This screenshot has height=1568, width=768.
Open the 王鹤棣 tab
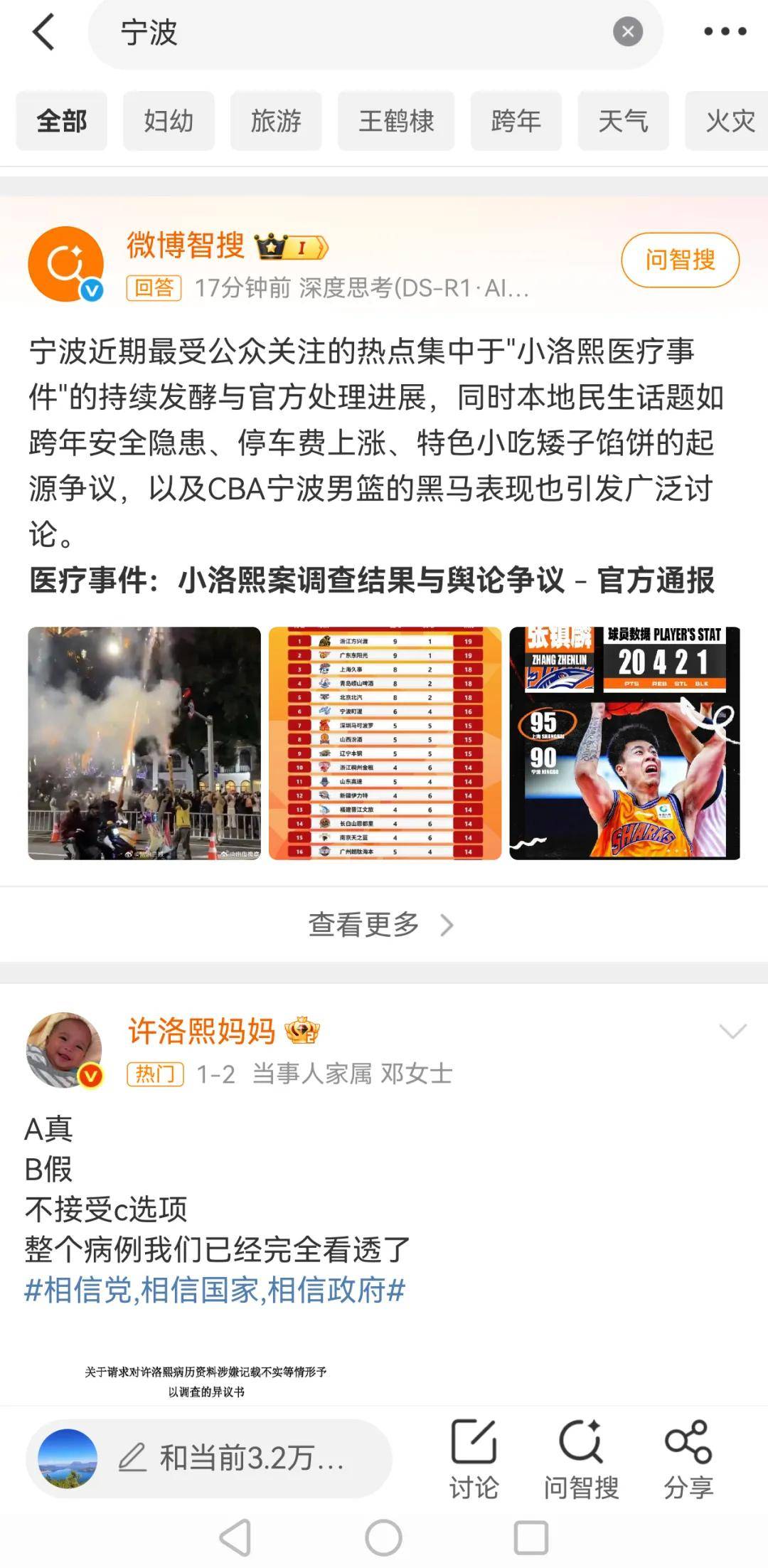[396, 121]
